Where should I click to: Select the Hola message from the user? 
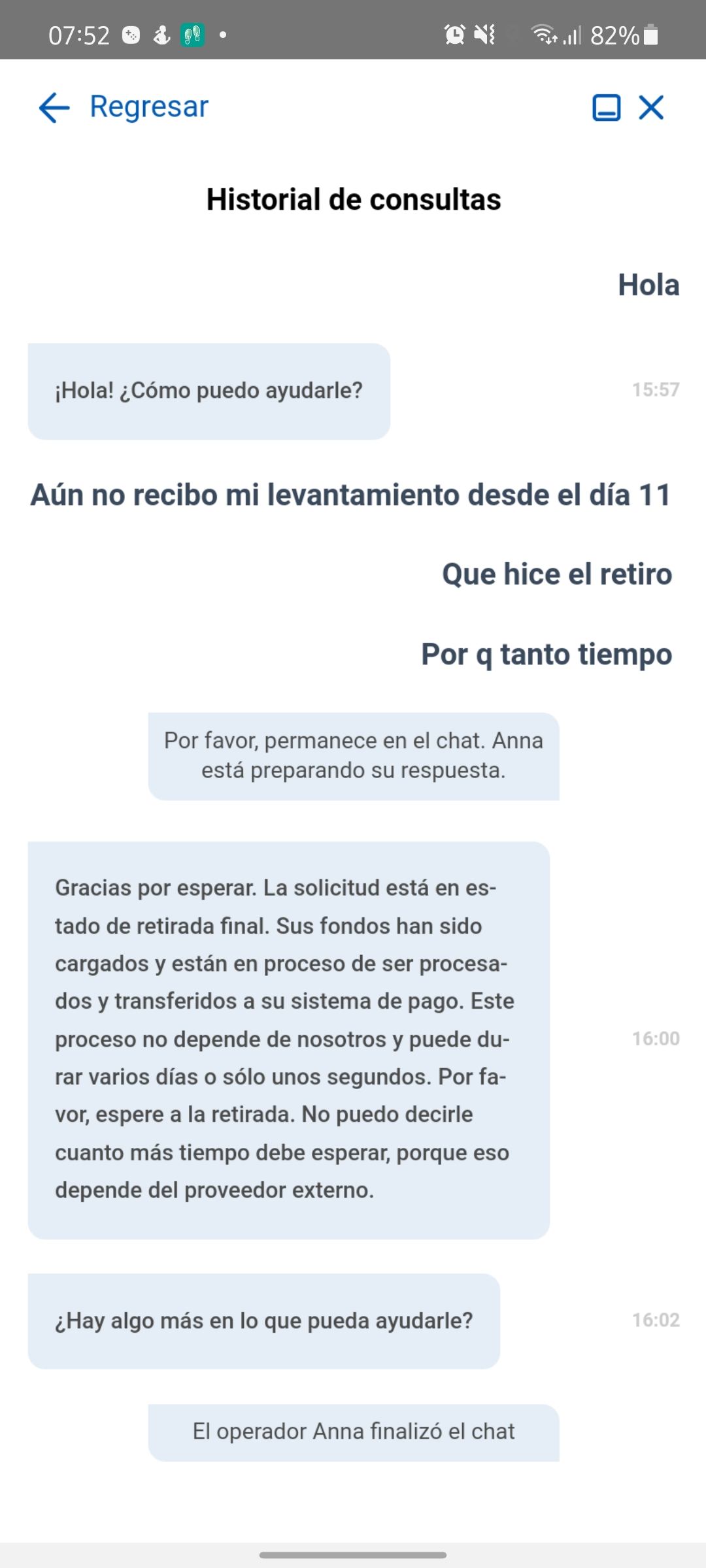click(x=647, y=286)
